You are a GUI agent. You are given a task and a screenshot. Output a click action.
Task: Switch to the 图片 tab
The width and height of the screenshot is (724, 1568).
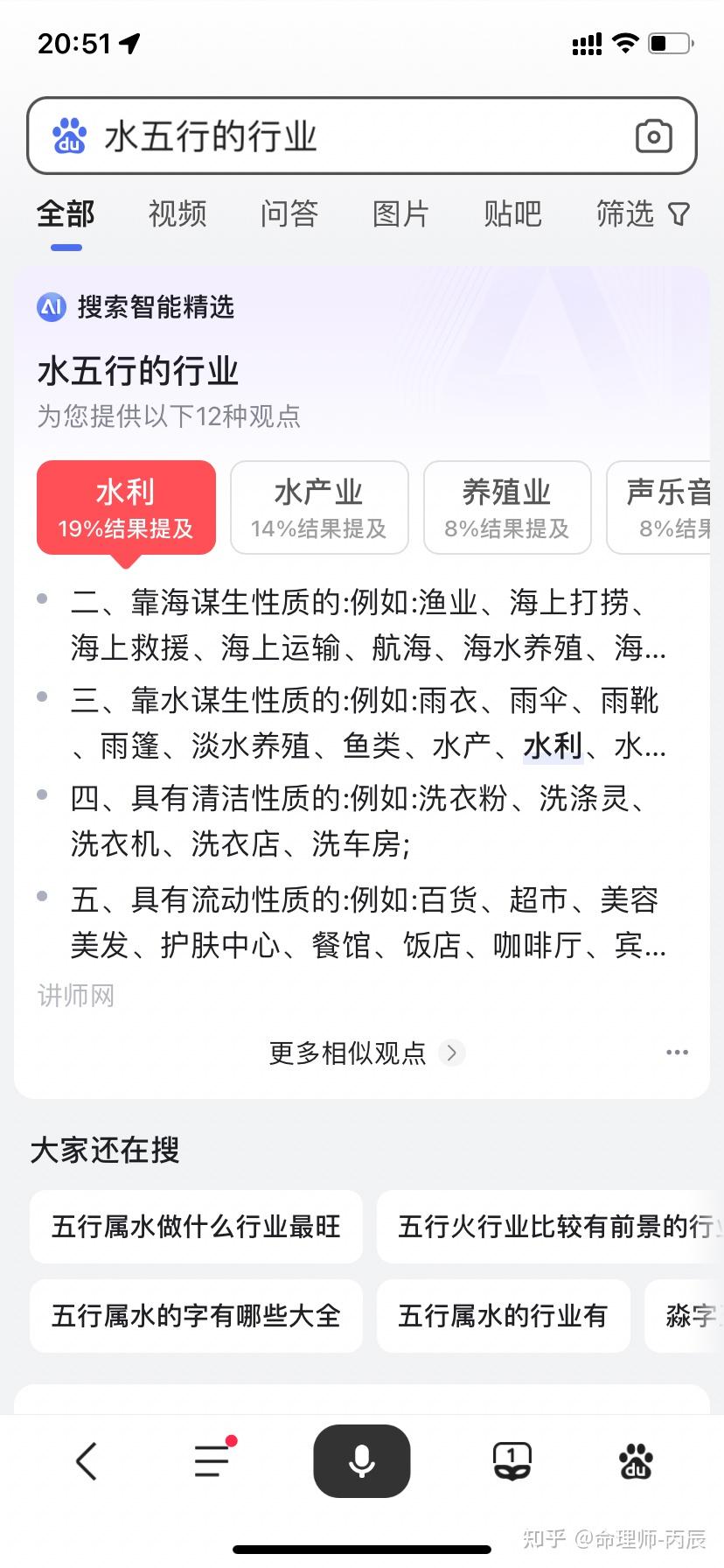(401, 213)
